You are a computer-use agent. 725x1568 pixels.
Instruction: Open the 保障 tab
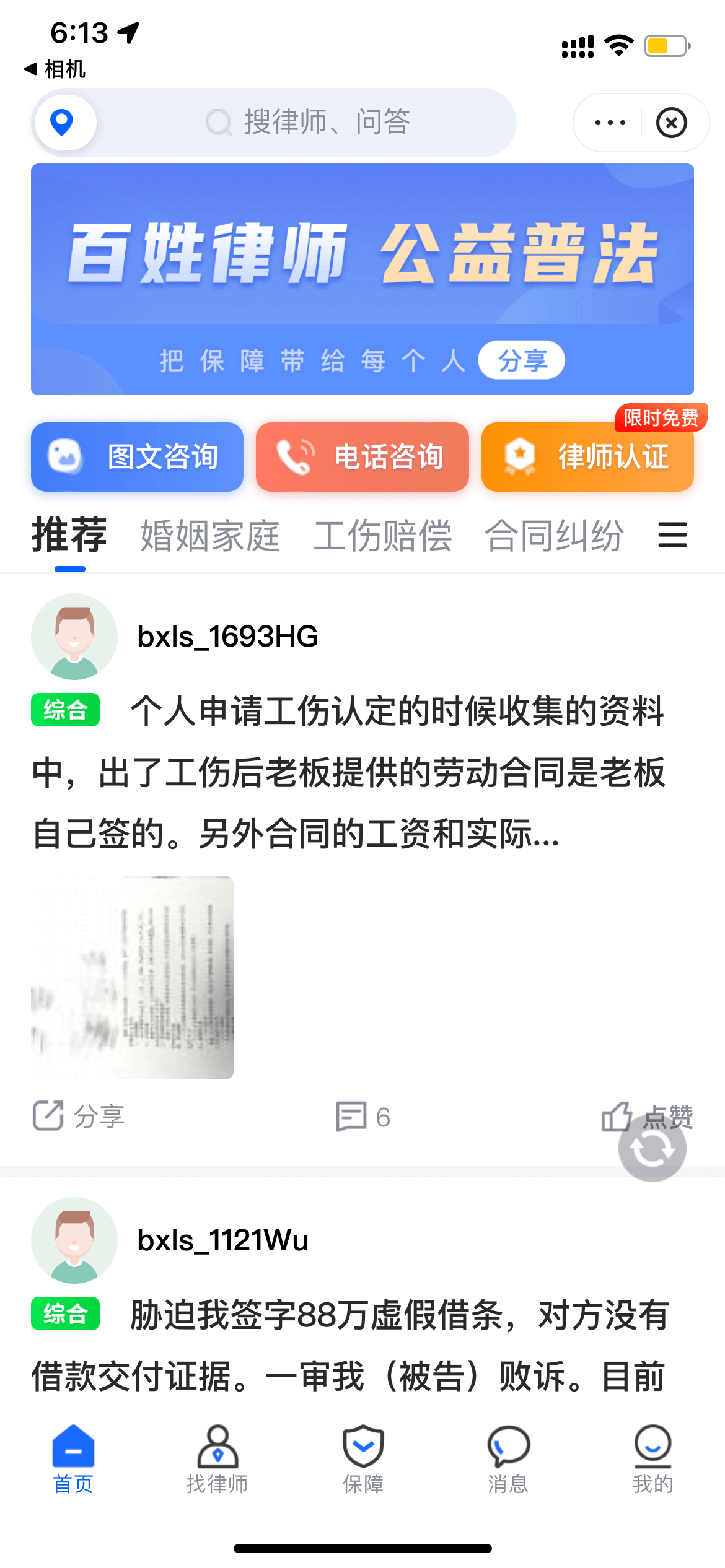(363, 1458)
